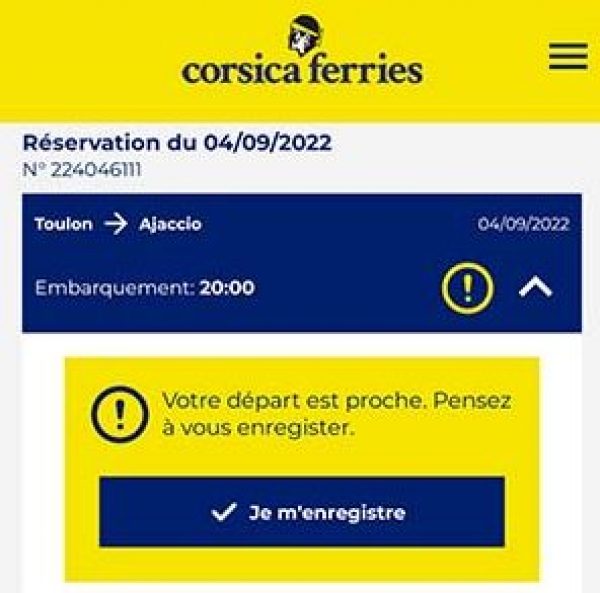The height and width of the screenshot is (593, 600).
Task: Tap the Je m'enregistre check-in button
Action: click(301, 512)
